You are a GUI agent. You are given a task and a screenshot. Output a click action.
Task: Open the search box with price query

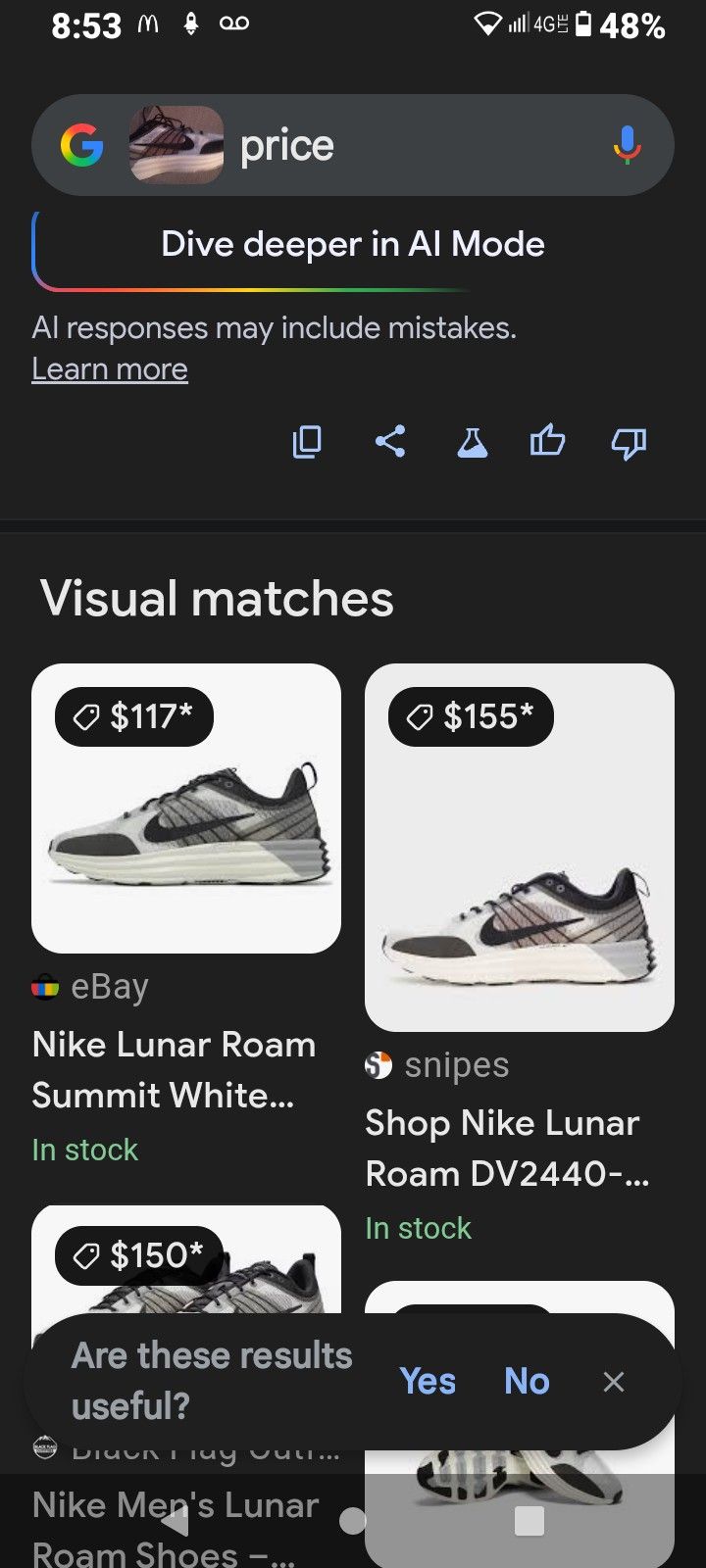(412, 146)
